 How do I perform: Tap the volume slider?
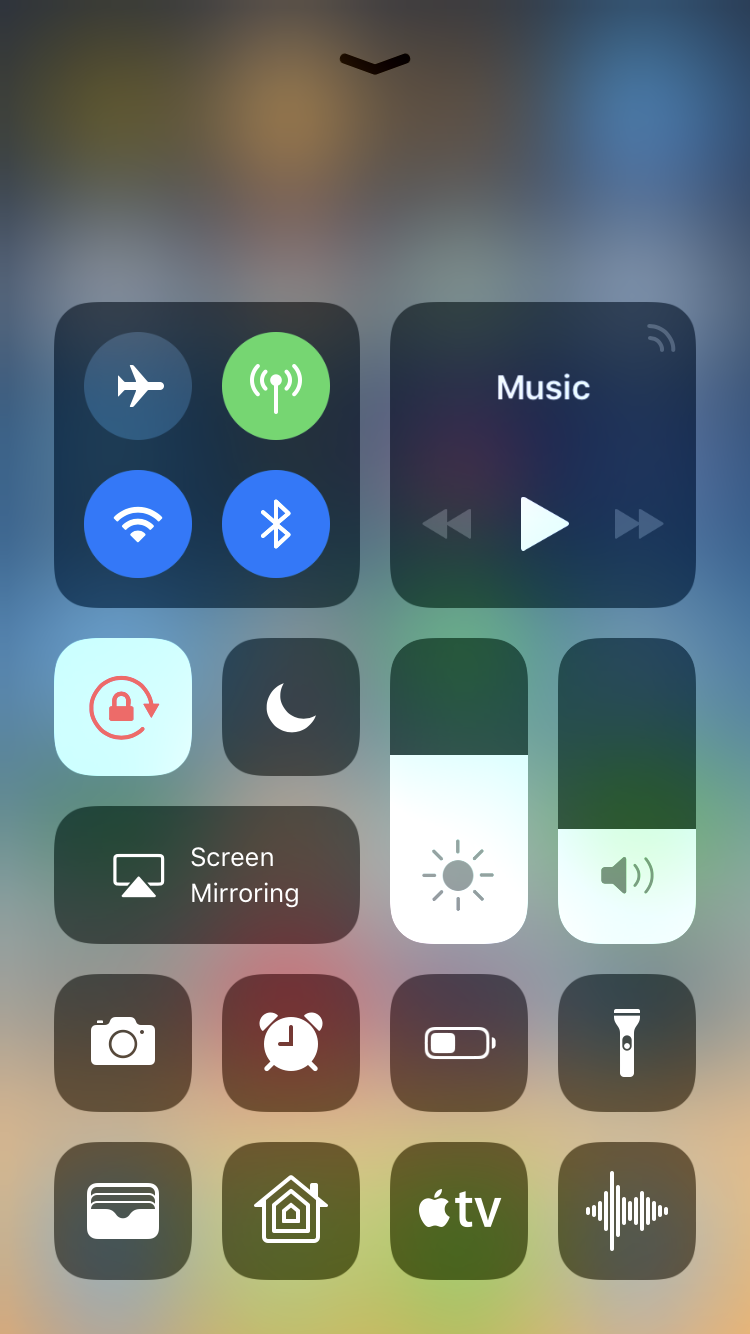coord(627,791)
